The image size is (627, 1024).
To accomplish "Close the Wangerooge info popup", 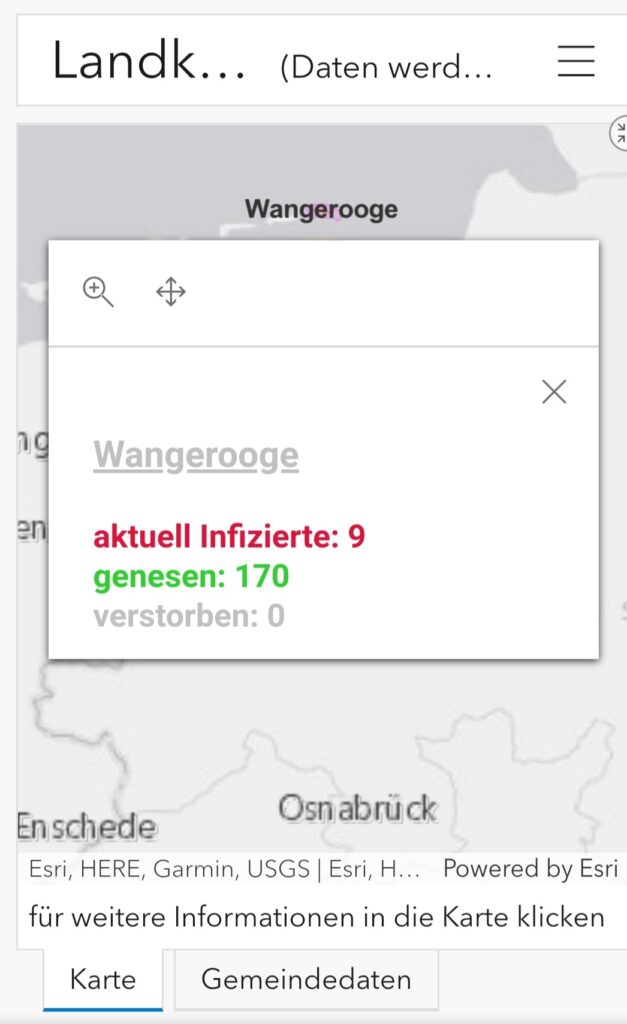I will pyautogui.click(x=554, y=392).
